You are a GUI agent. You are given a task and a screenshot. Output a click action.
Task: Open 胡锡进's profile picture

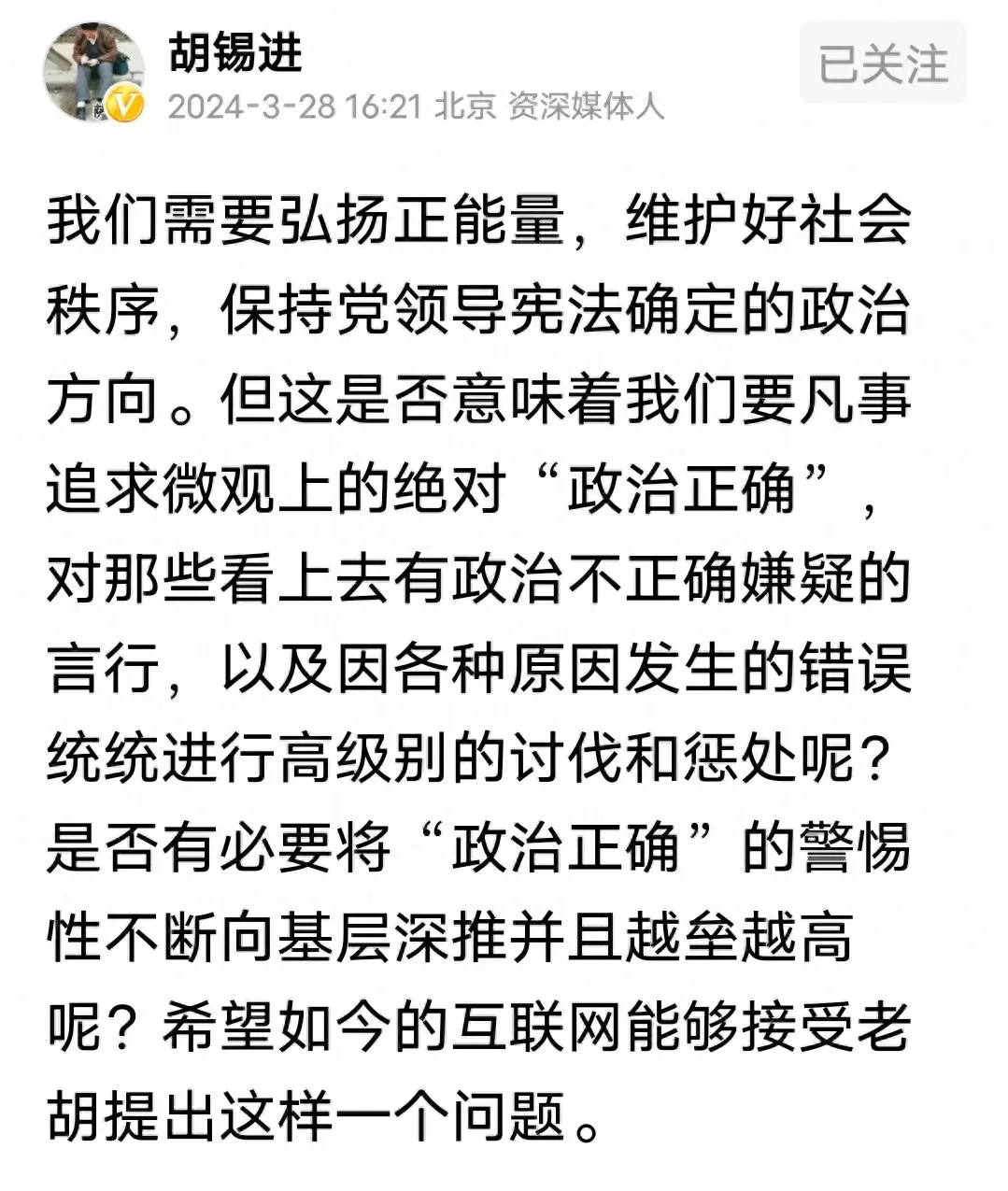point(93,72)
